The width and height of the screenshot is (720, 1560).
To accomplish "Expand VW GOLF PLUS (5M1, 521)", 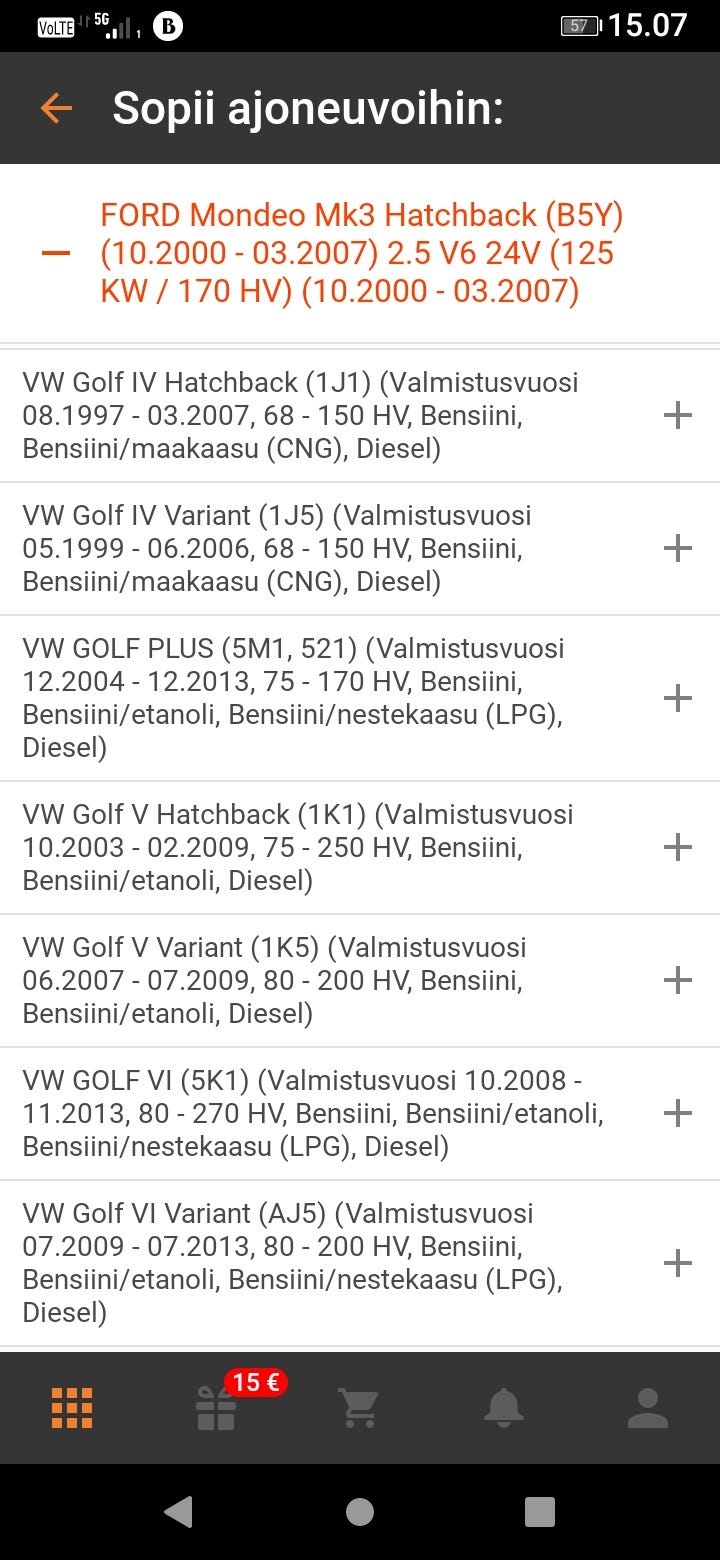I will tap(678, 698).
